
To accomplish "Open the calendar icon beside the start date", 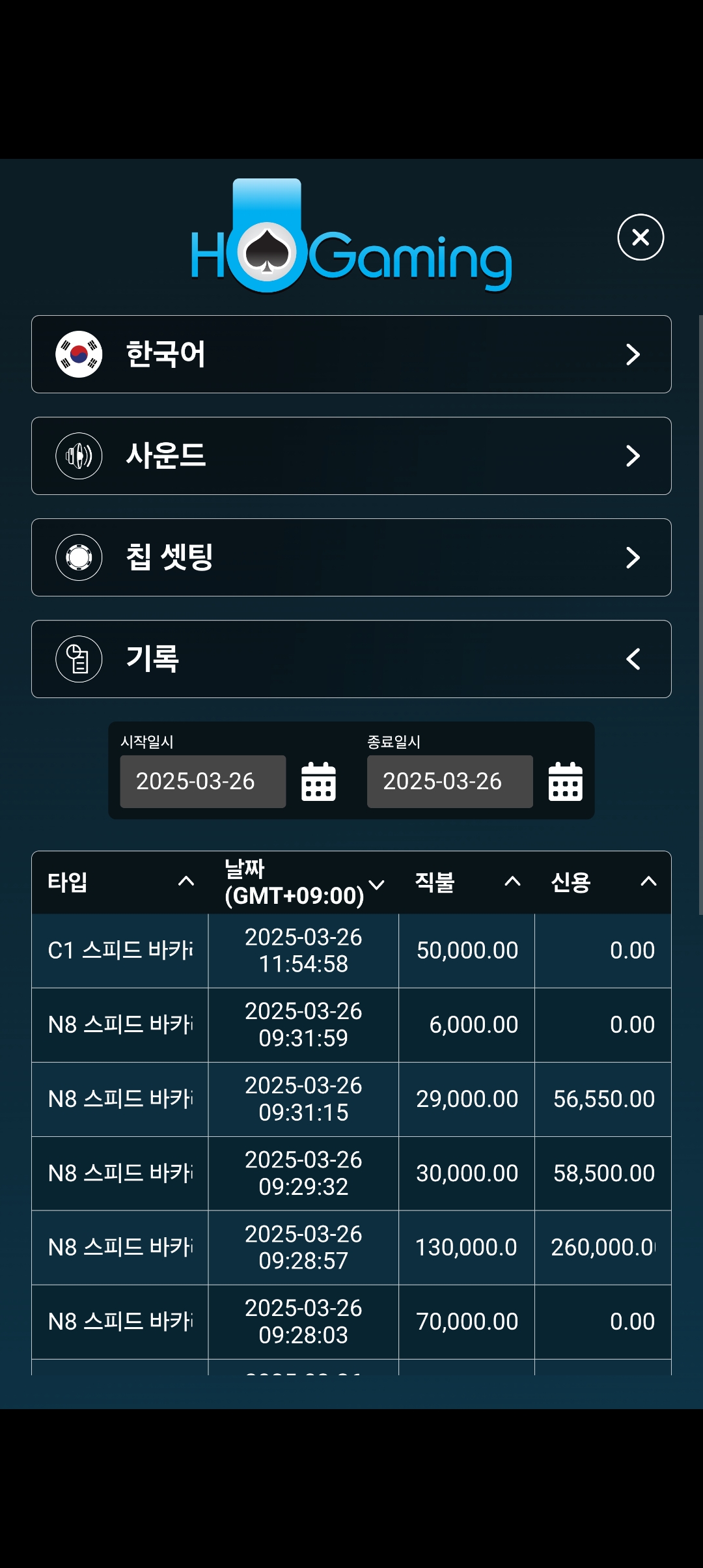I will tap(318, 781).
